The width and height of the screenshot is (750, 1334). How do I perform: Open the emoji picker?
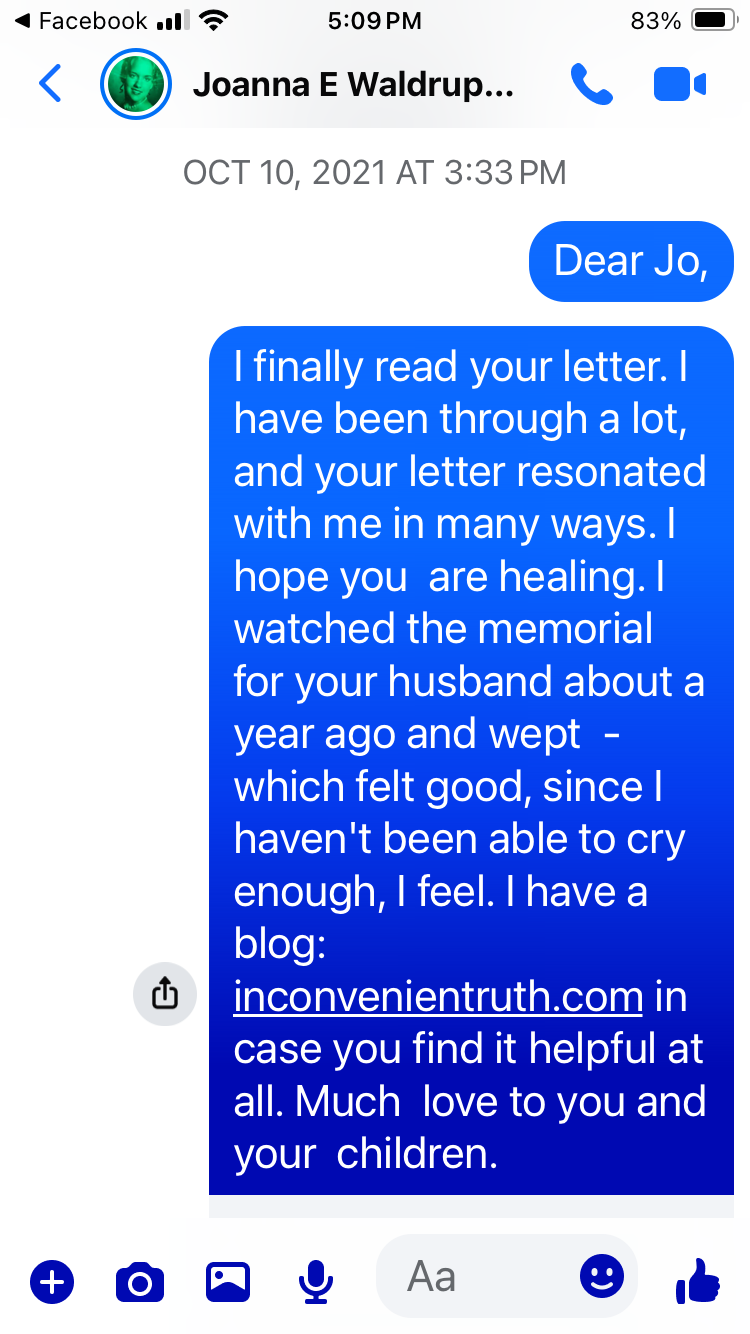pyautogui.click(x=602, y=1276)
